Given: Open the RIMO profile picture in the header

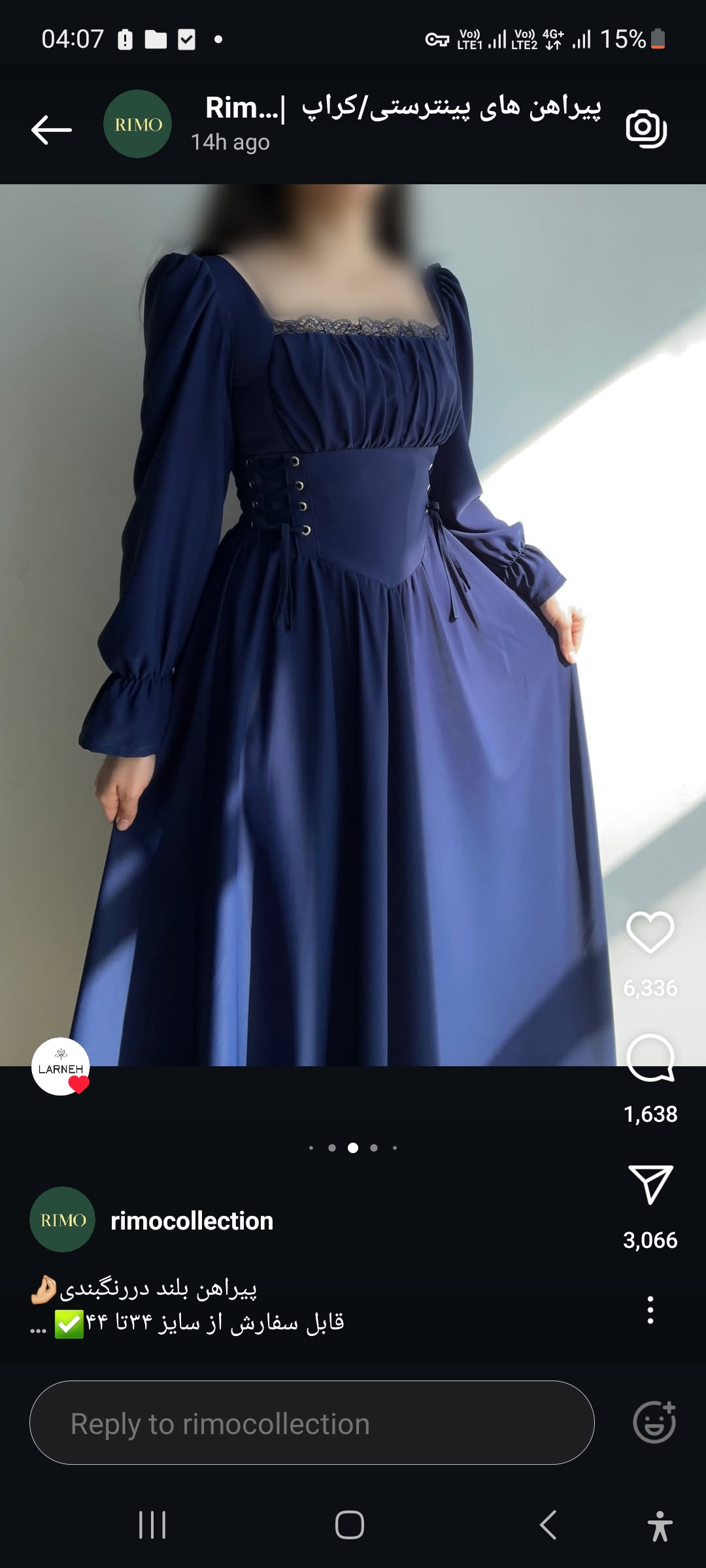Looking at the screenshot, I should point(137,124).
